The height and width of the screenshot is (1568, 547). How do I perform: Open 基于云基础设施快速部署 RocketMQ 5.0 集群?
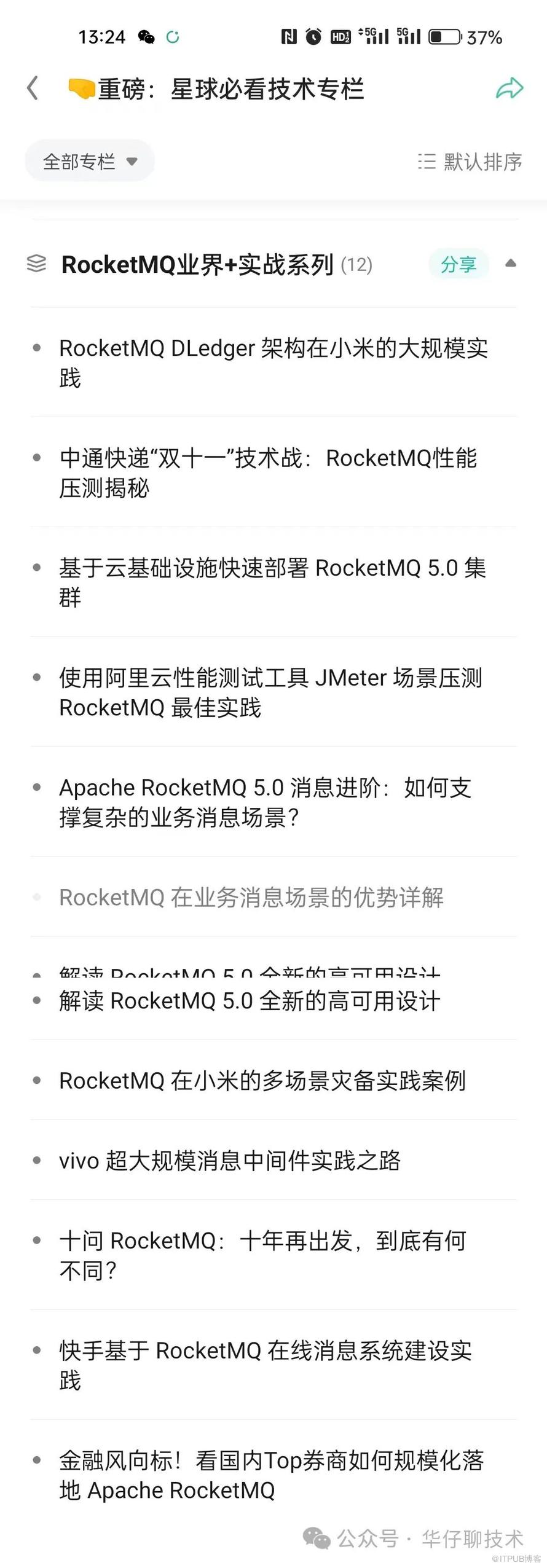[x=272, y=582]
